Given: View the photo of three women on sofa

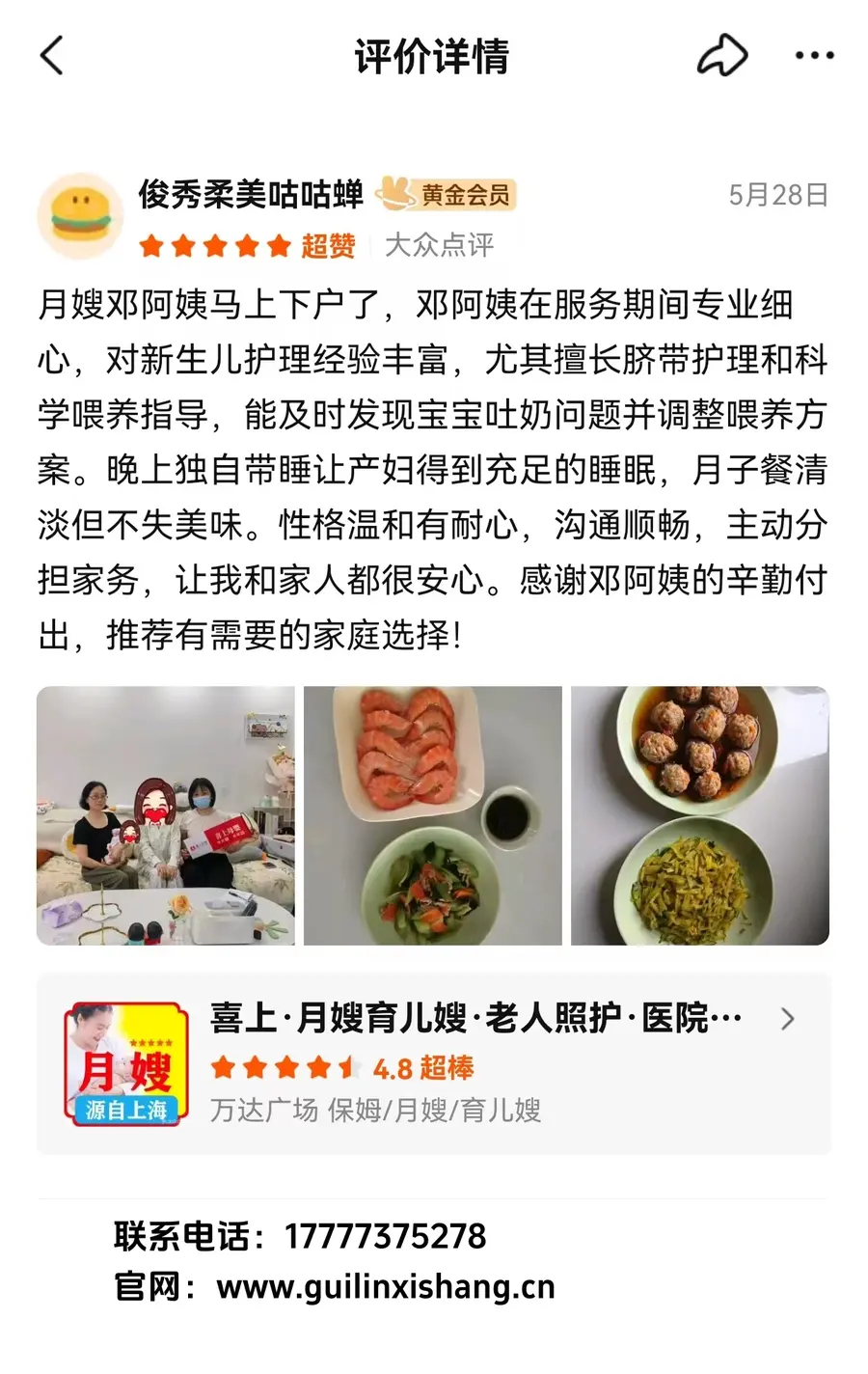Looking at the screenshot, I should tap(166, 815).
